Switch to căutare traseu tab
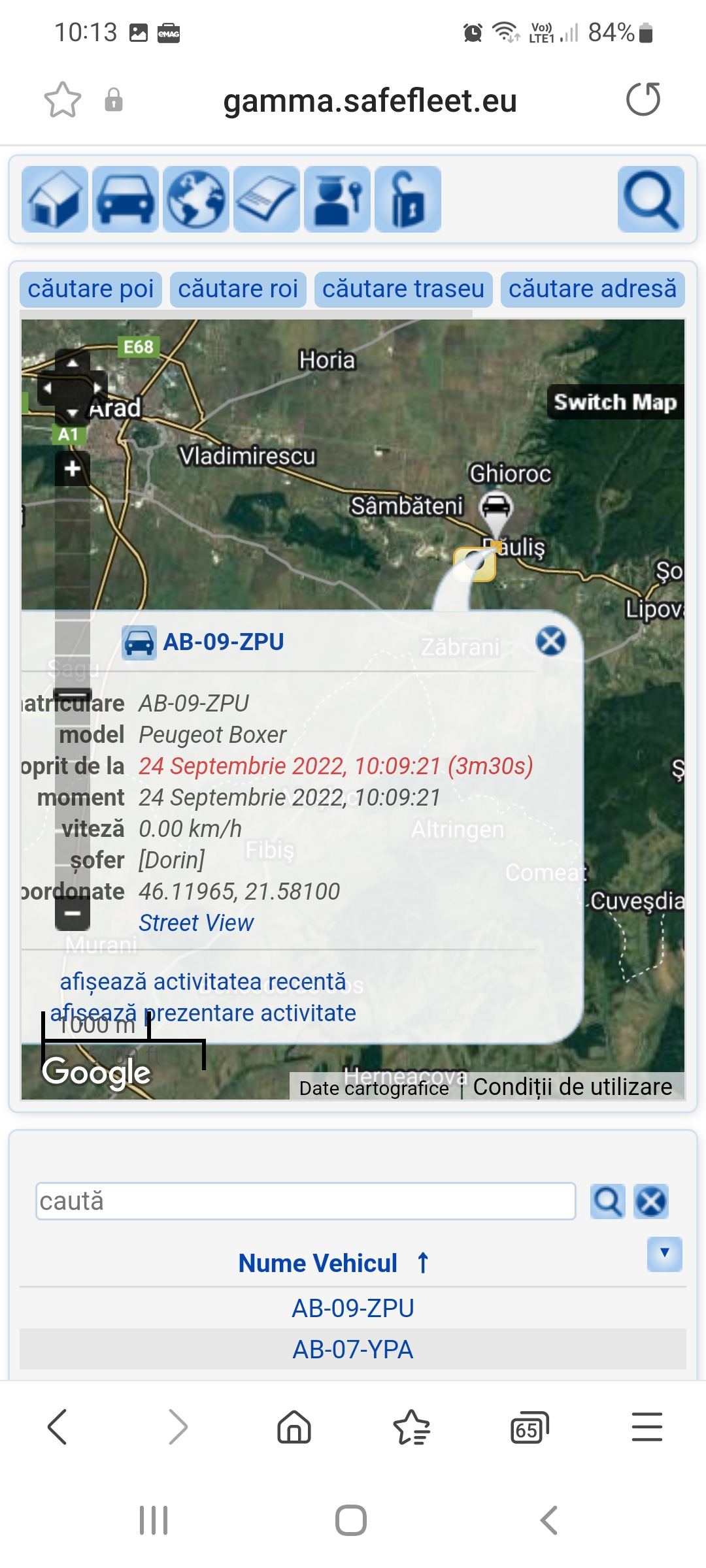This screenshot has width=706, height=1568. tap(403, 289)
